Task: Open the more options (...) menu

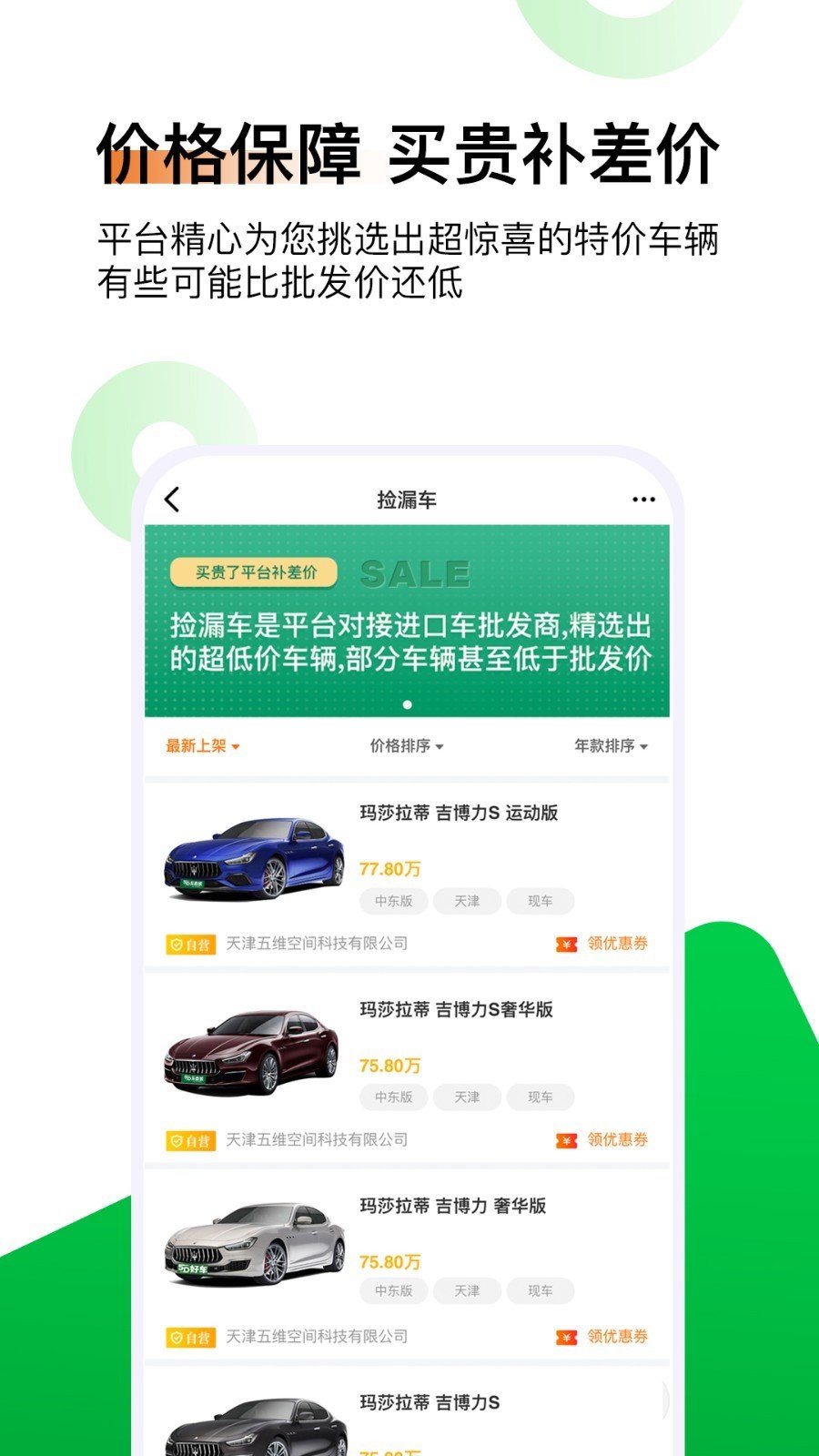Action: tap(645, 499)
